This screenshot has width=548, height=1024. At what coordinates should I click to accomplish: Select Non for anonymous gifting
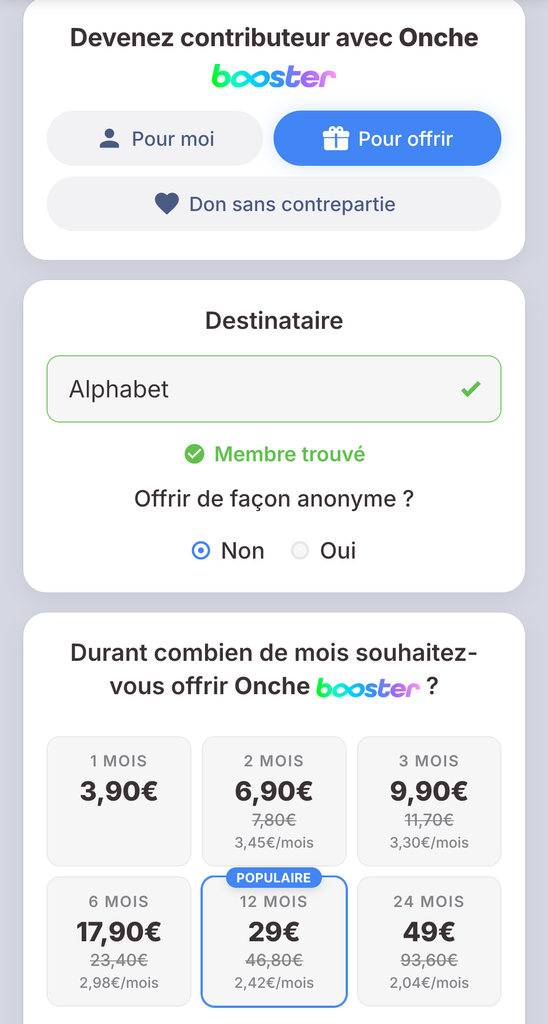coord(228,551)
